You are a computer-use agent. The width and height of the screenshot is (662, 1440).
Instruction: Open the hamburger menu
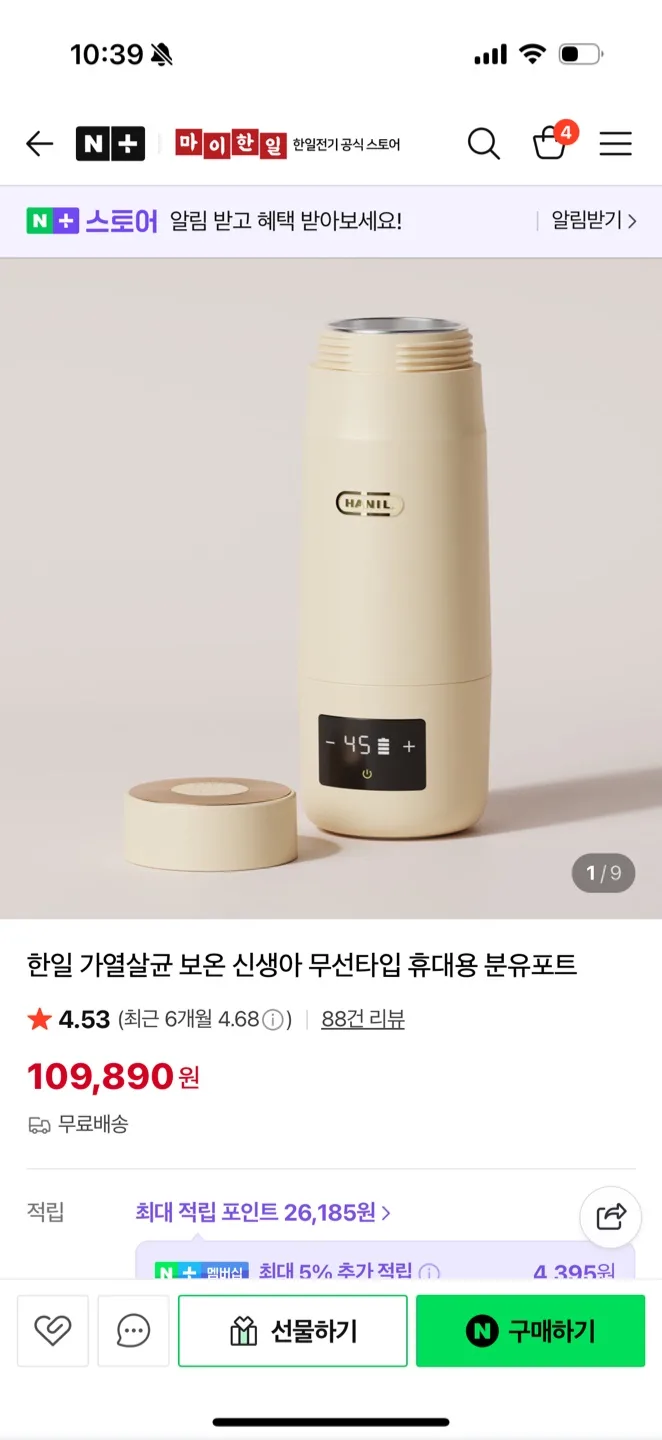(615, 144)
